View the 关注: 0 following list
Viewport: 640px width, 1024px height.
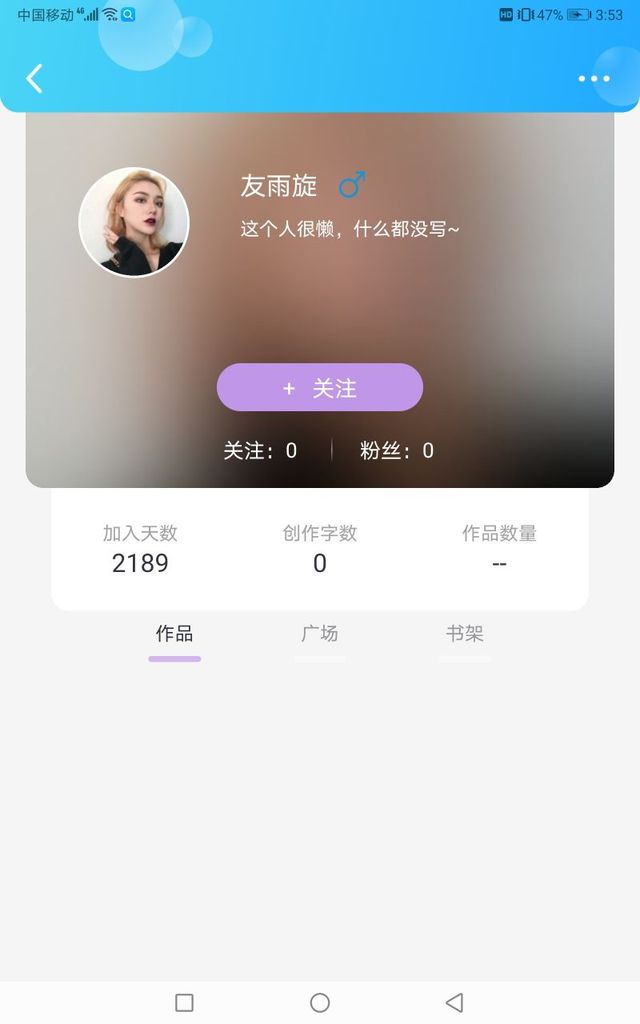click(x=260, y=451)
